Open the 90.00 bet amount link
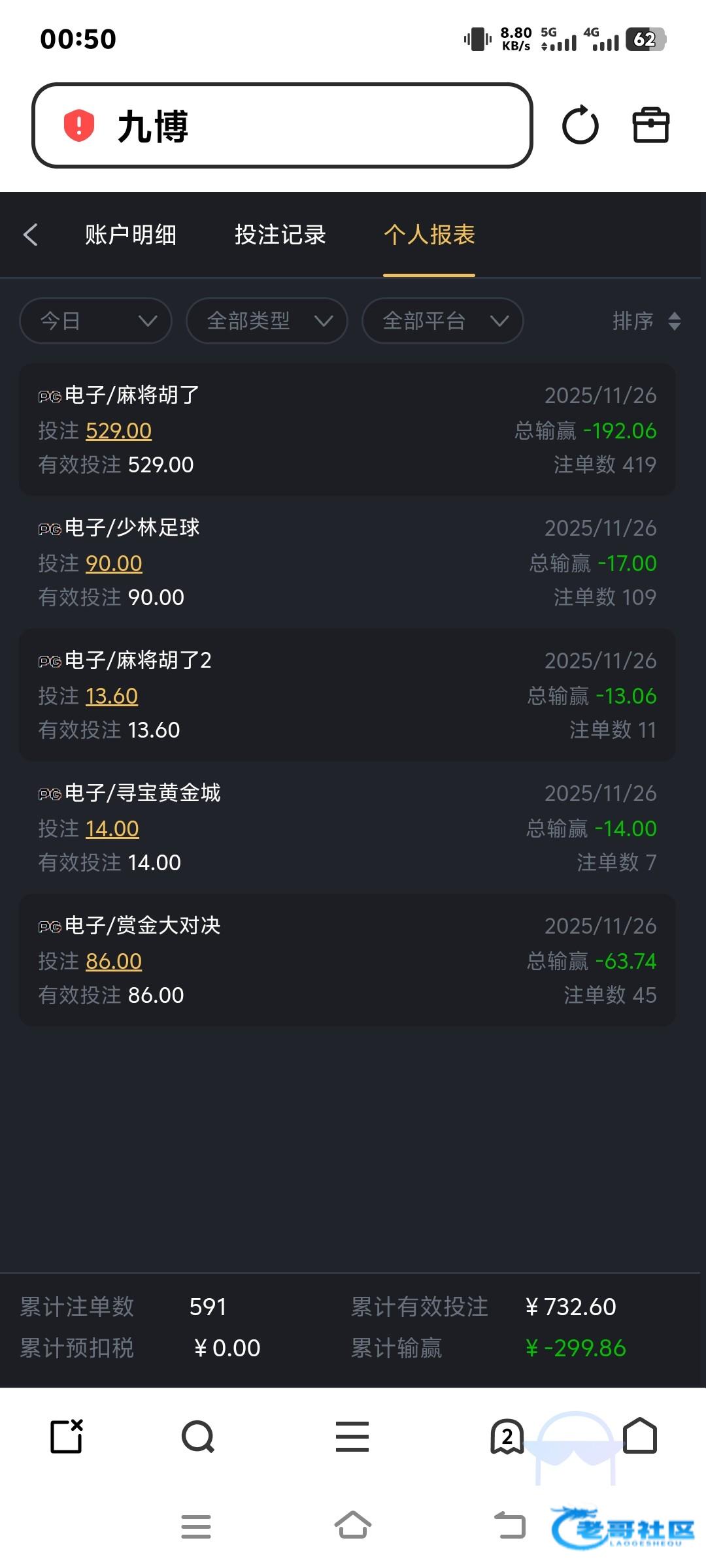706x1568 pixels. point(114,564)
